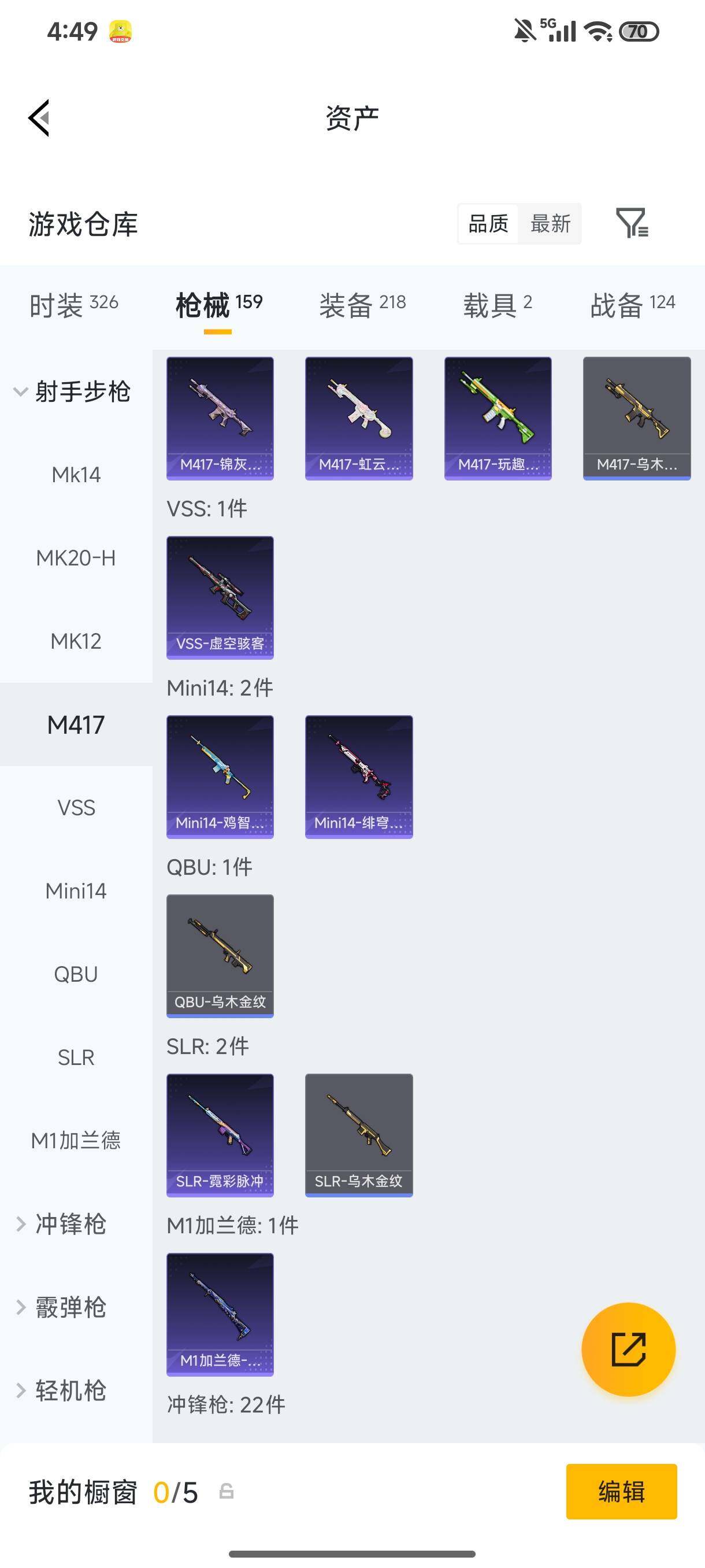Select M1加兰德 in the sidebar
The height and width of the screenshot is (1568, 705).
pyautogui.click(x=76, y=1141)
